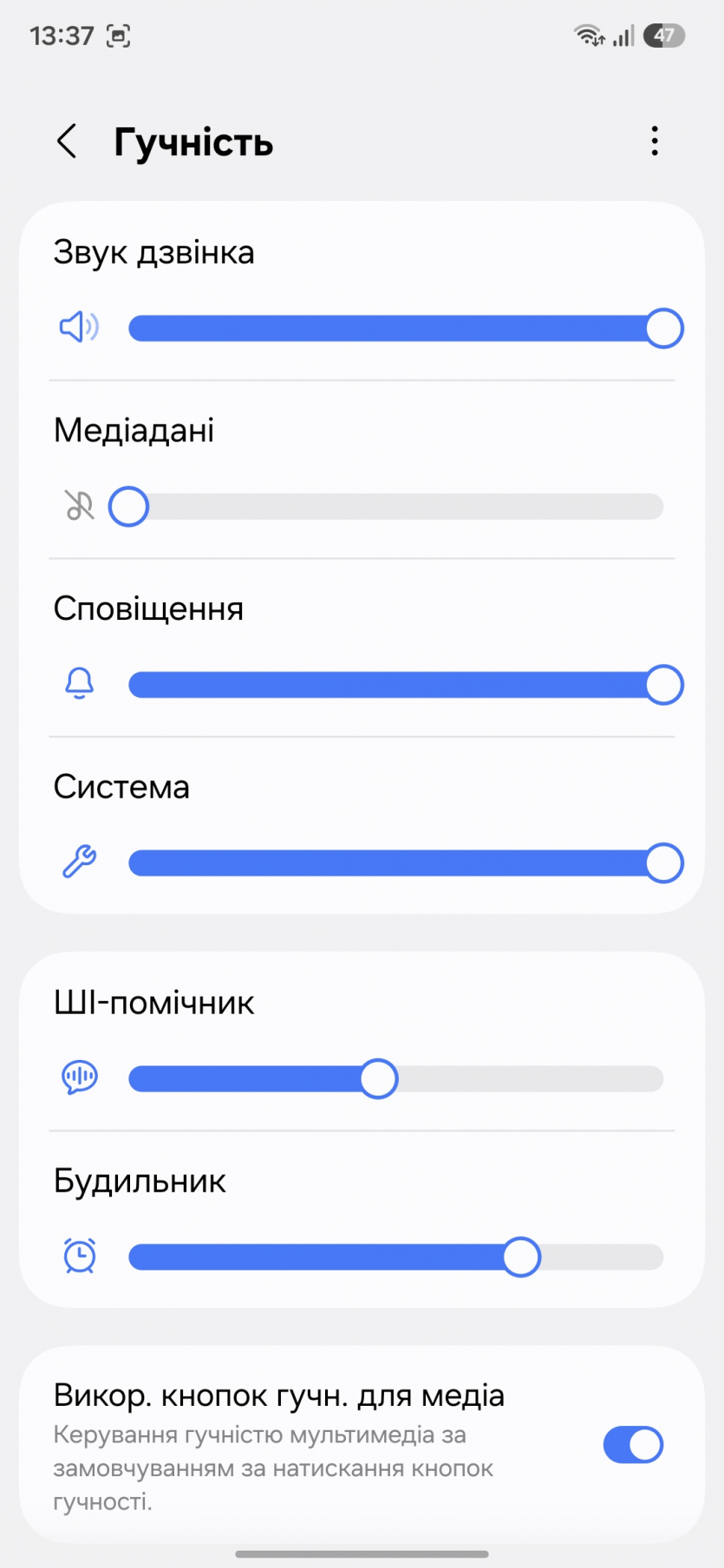Lower the Сповіщення slider to half
Image resolution: width=724 pixels, height=1568 pixels.
[396, 686]
